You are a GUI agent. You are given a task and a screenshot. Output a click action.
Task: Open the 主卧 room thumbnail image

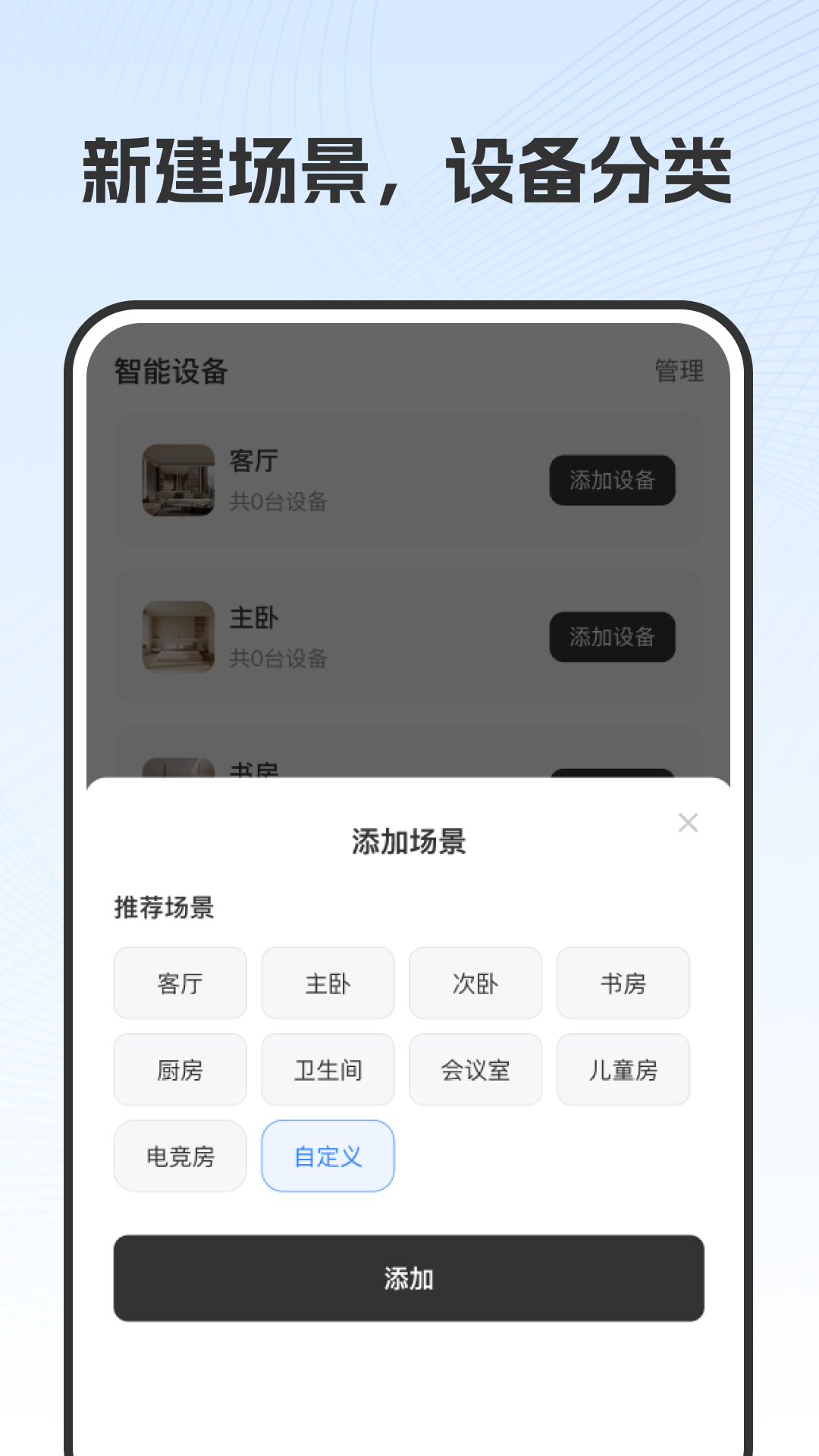pos(176,638)
